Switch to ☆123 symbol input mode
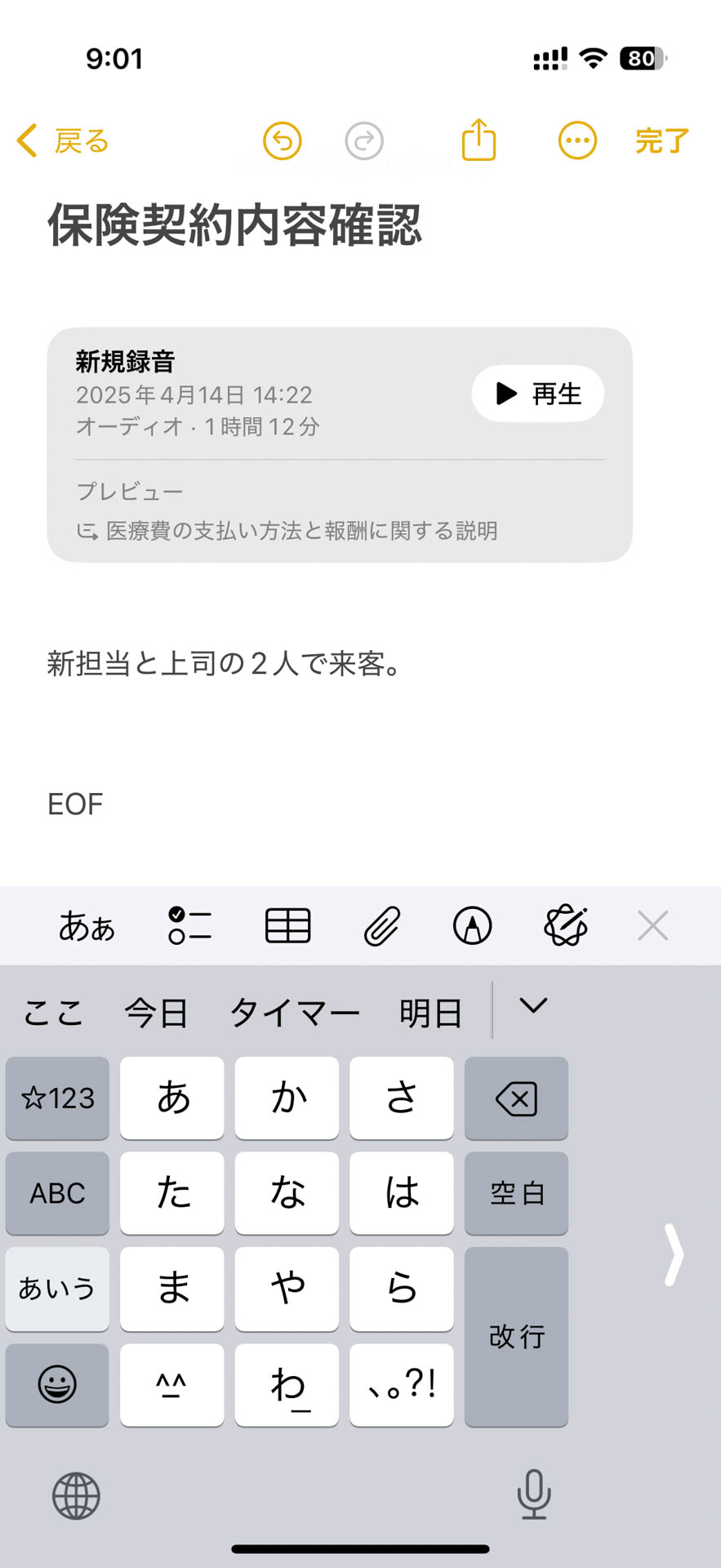721x1568 pixels. click(56, 1098)
